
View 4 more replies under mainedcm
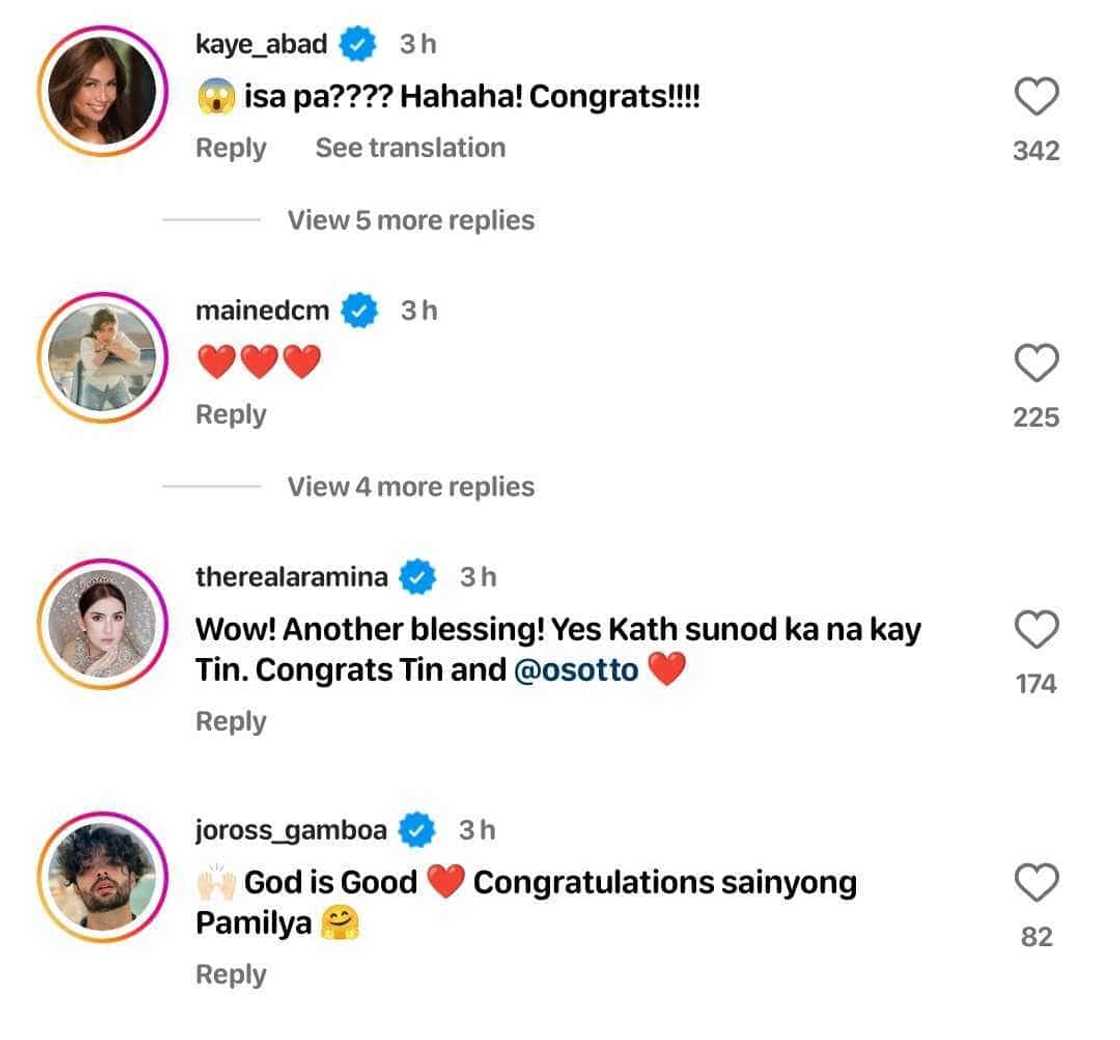point(410,487)
